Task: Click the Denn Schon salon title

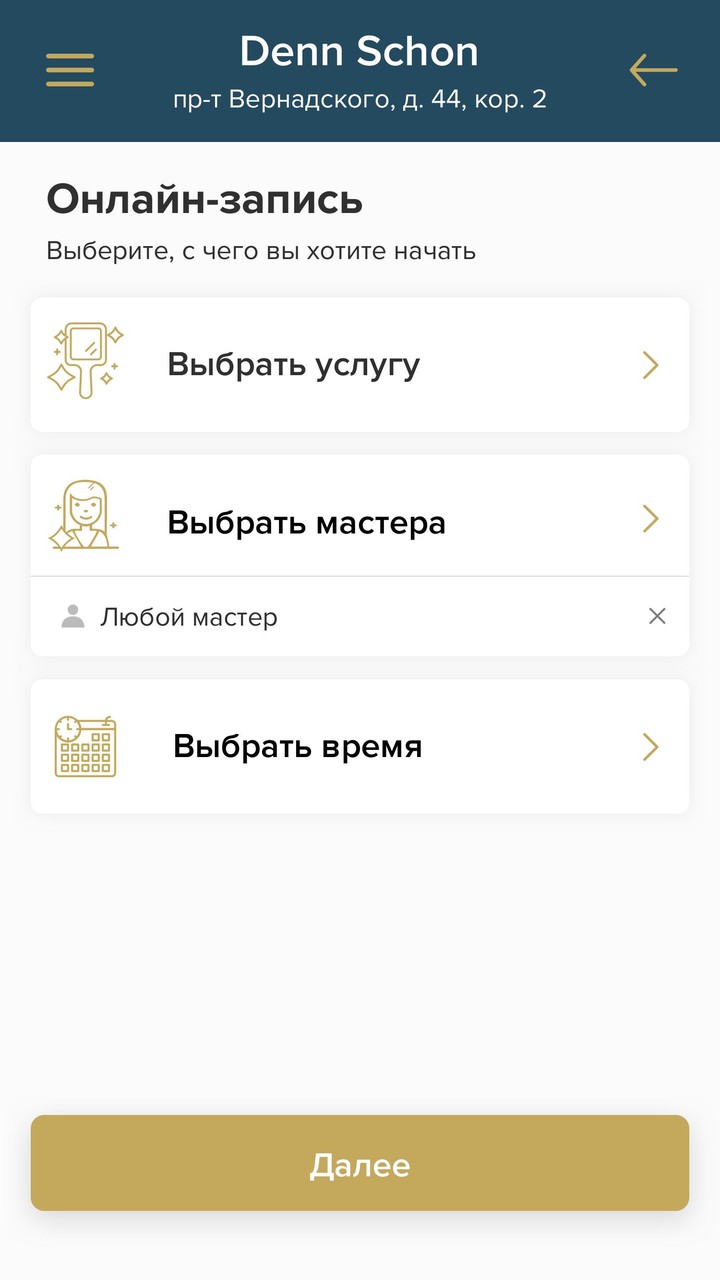Action: coord(360,51)
